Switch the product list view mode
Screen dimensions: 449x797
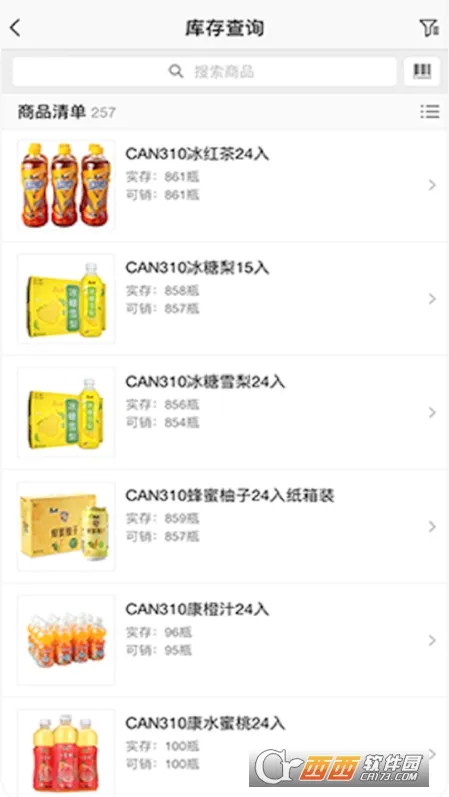click(430, 111)
